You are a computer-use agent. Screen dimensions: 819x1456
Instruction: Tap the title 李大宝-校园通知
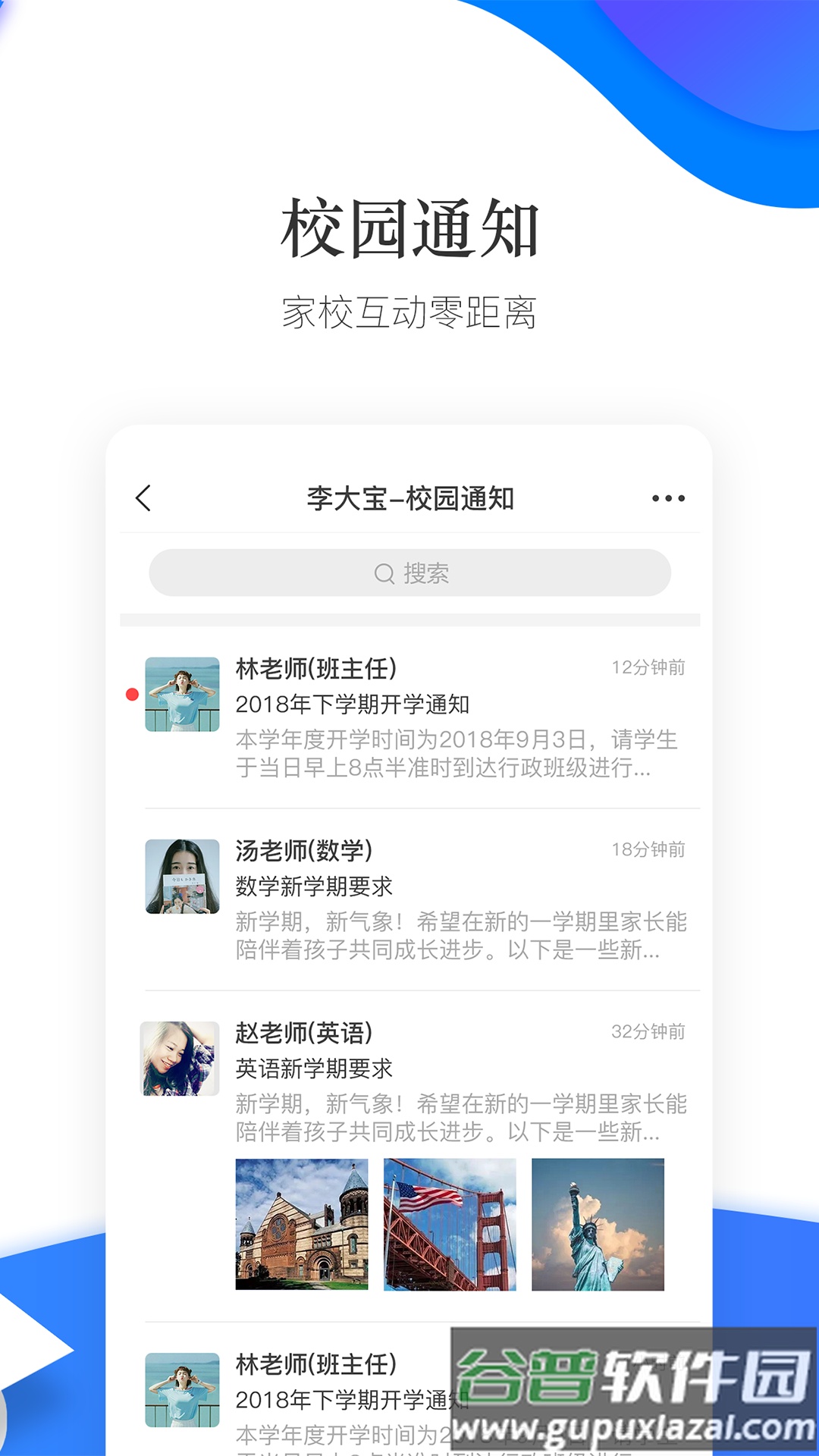tap(409, 498)
